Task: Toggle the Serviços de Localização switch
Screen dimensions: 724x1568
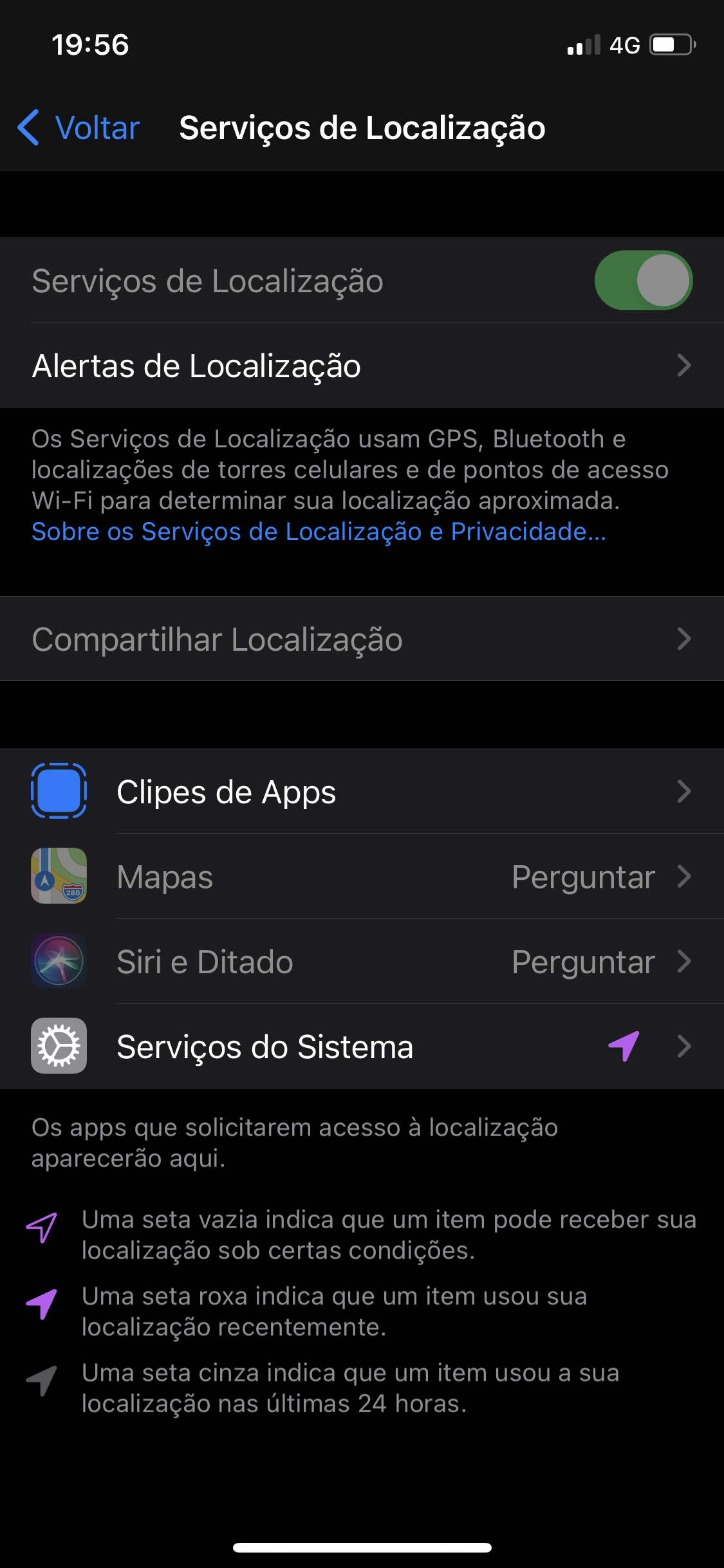Action: point(643,281)
